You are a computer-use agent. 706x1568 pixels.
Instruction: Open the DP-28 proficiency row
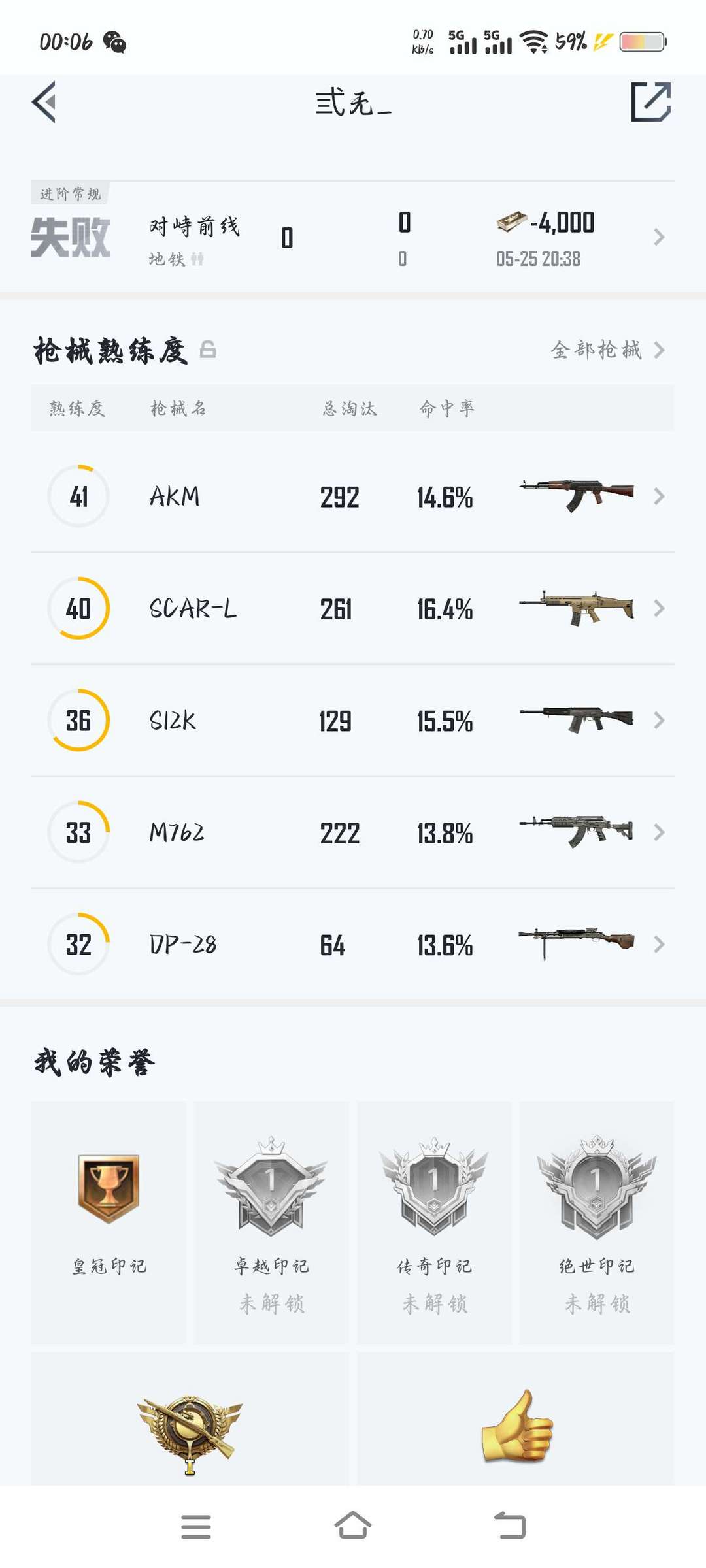coord(353,945)
